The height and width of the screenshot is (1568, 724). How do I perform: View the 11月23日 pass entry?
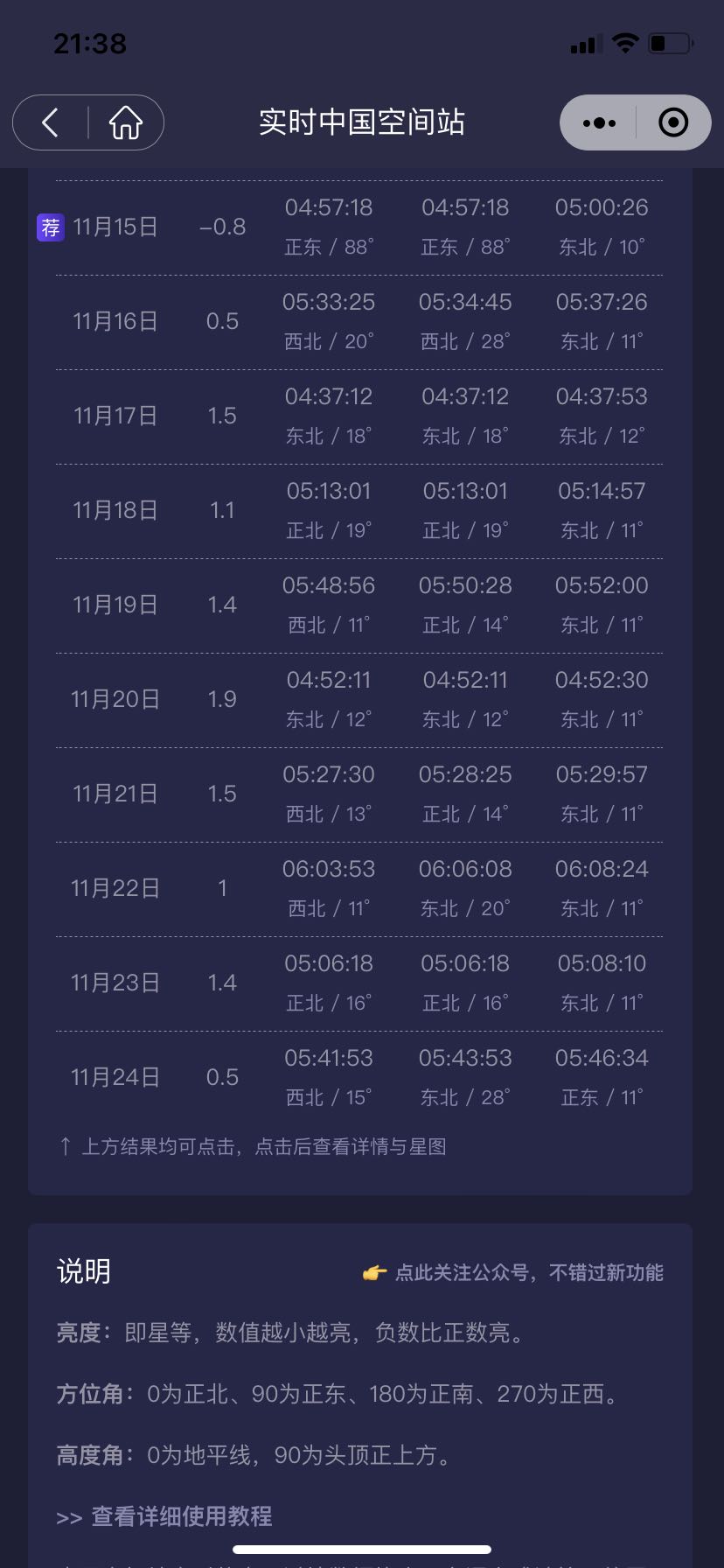tap(359, 983)
